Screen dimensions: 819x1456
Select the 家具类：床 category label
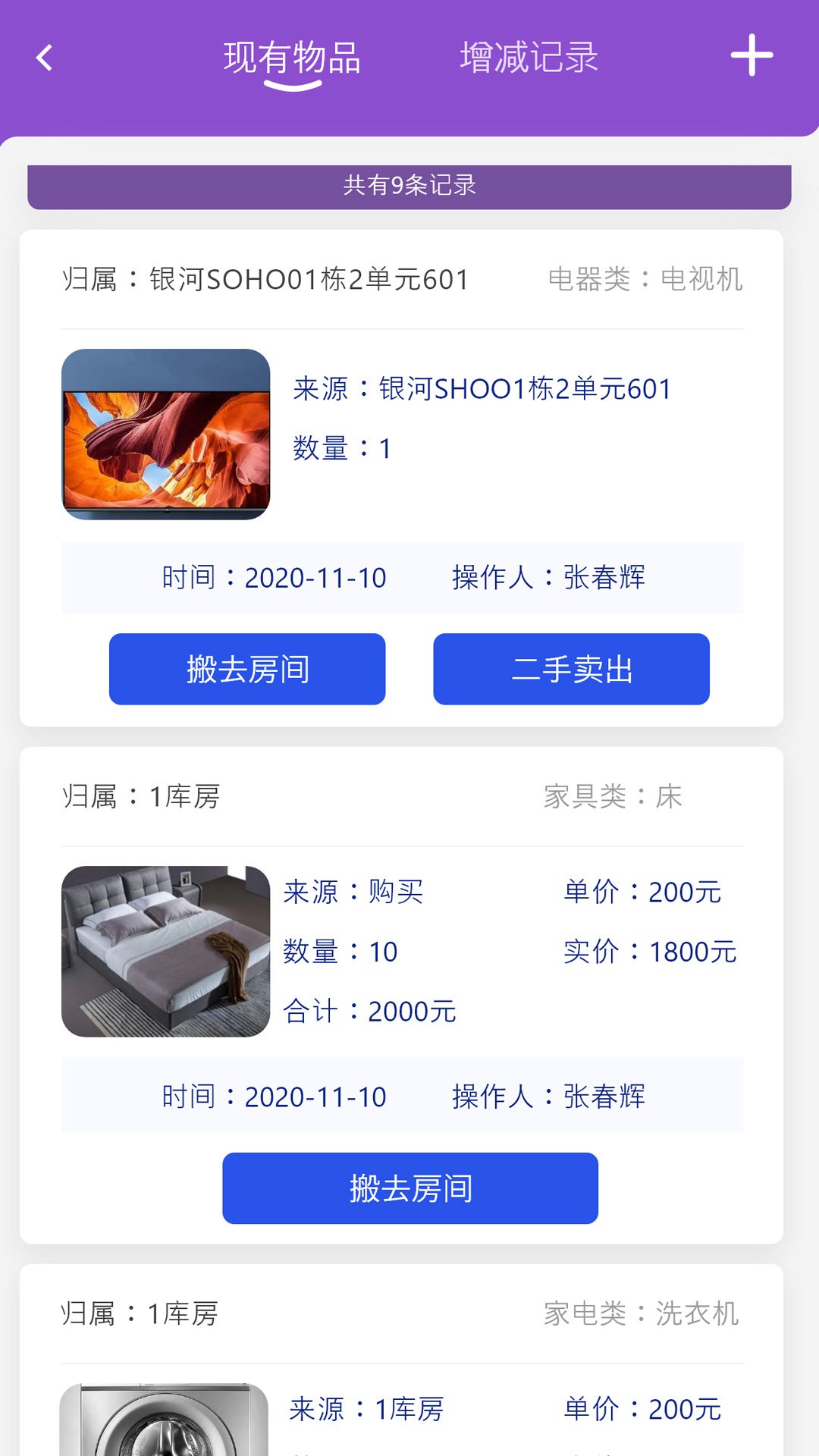click(613, 796)
